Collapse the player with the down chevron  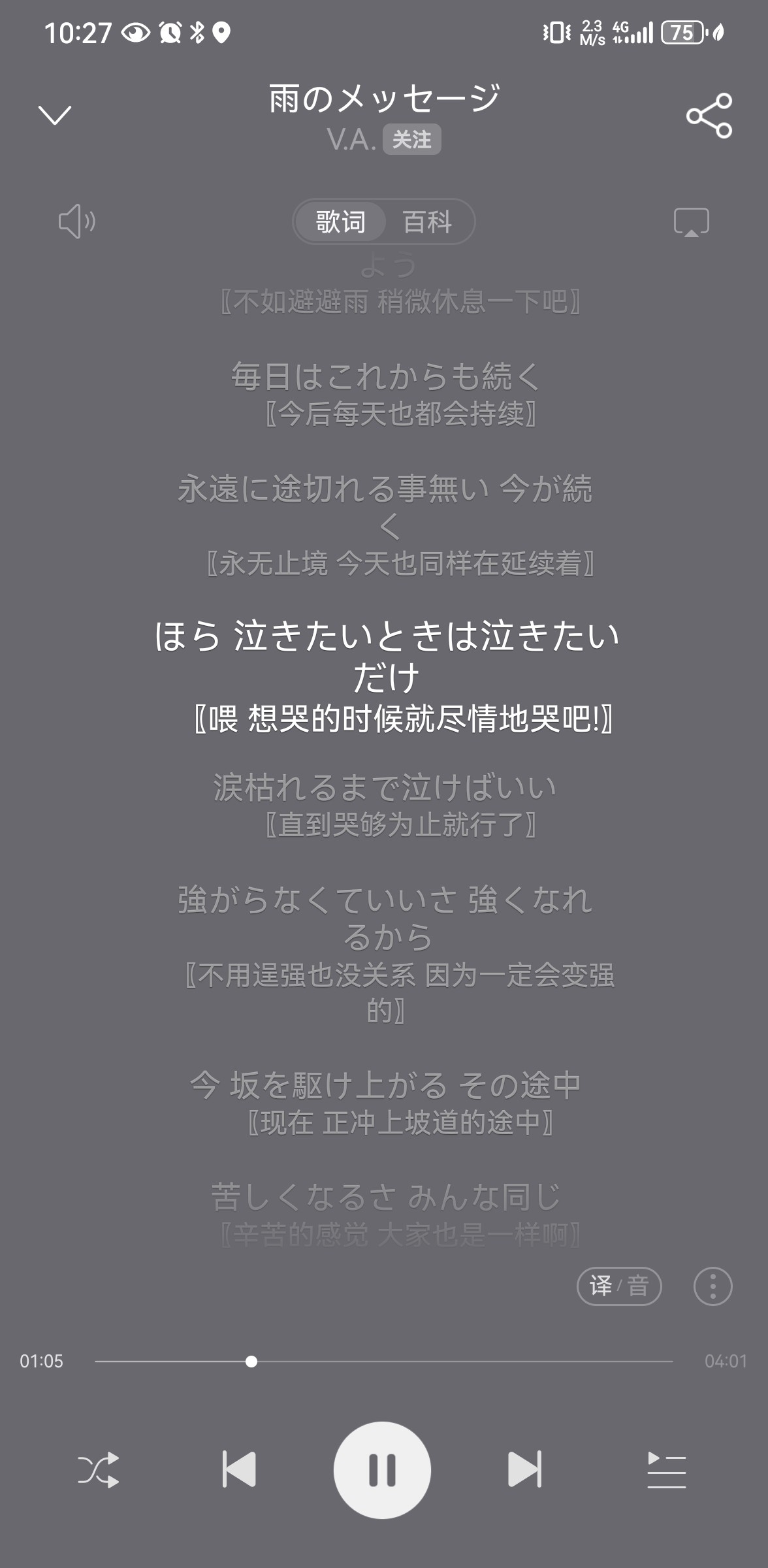pos(55,115)
